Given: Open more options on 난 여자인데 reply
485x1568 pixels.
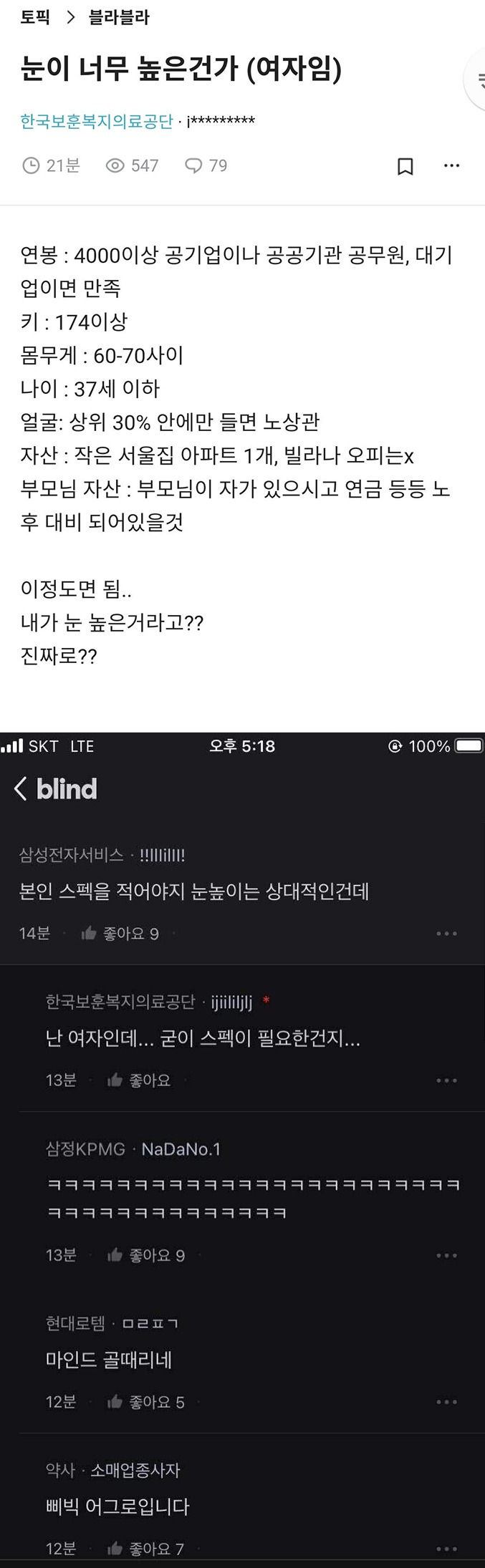Looking at the screenshot, I should point(446,1080).
